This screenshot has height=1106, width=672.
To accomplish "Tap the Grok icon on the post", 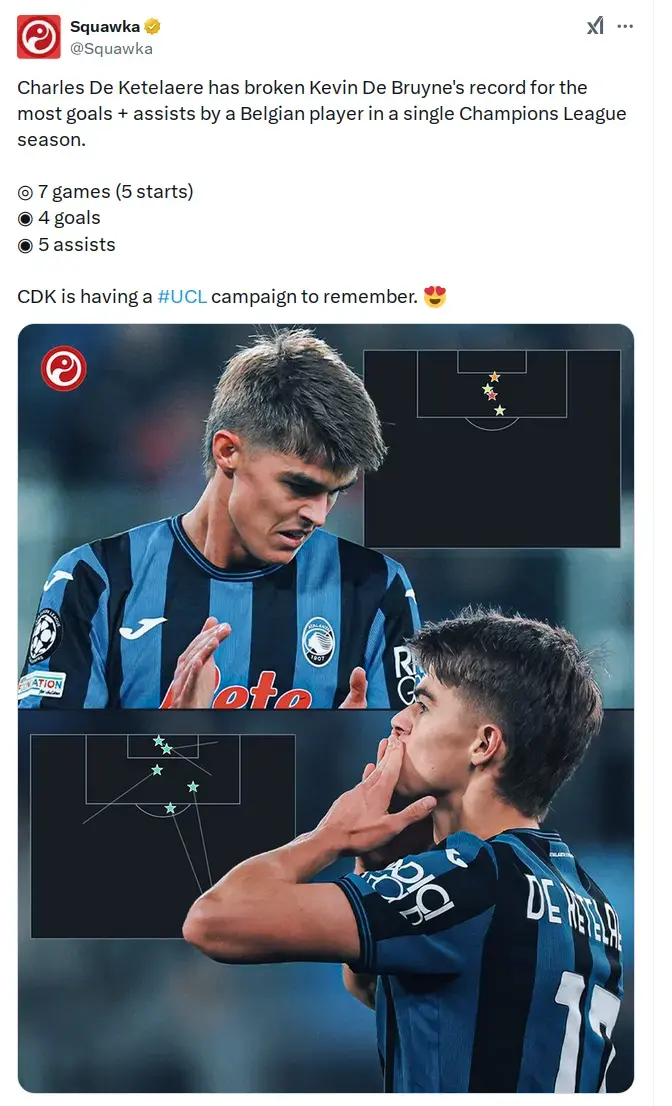I will pos(595,26).
